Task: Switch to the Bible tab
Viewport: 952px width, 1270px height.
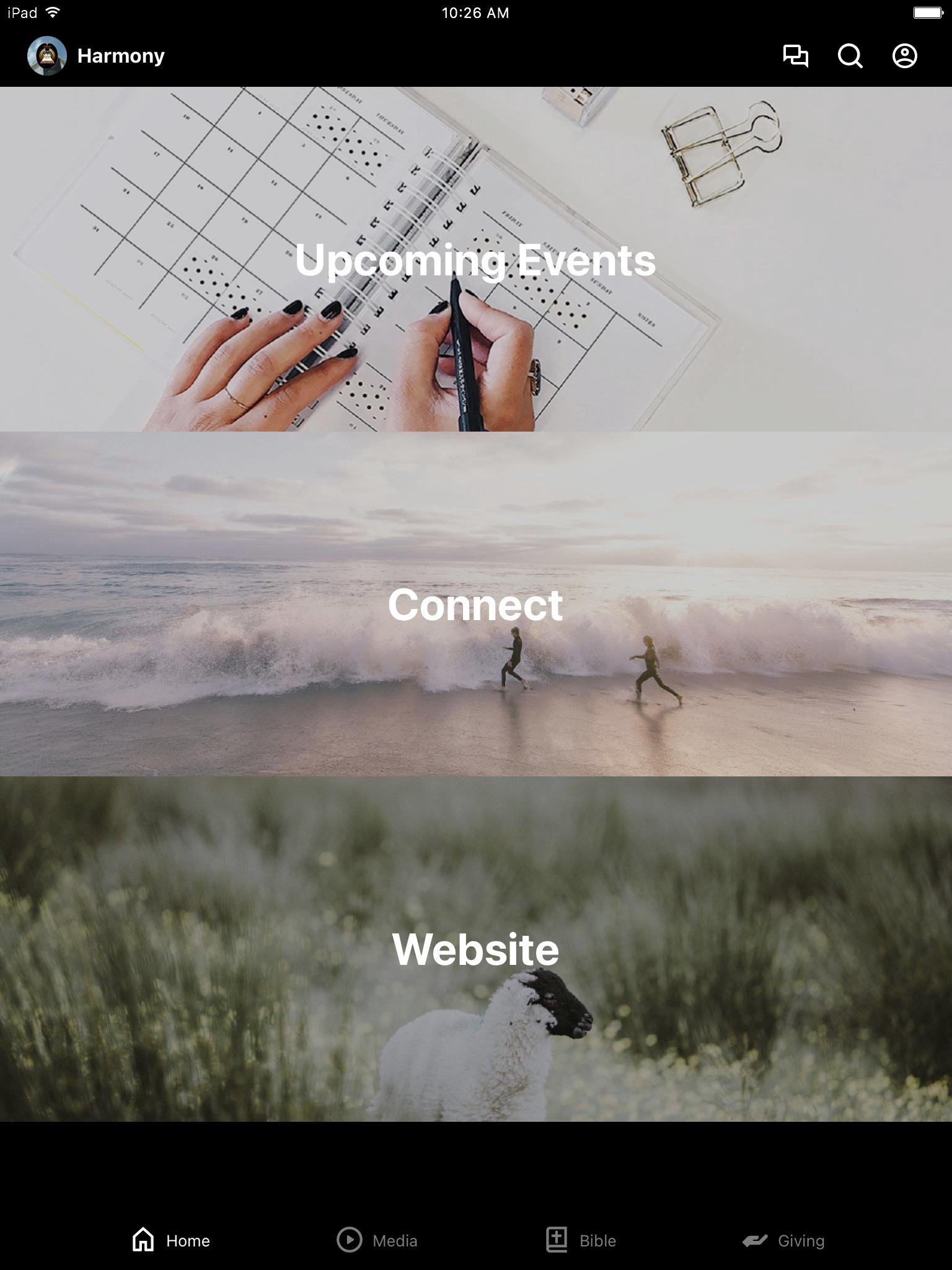Action: pyautogui.click(x=581, y=1240)
